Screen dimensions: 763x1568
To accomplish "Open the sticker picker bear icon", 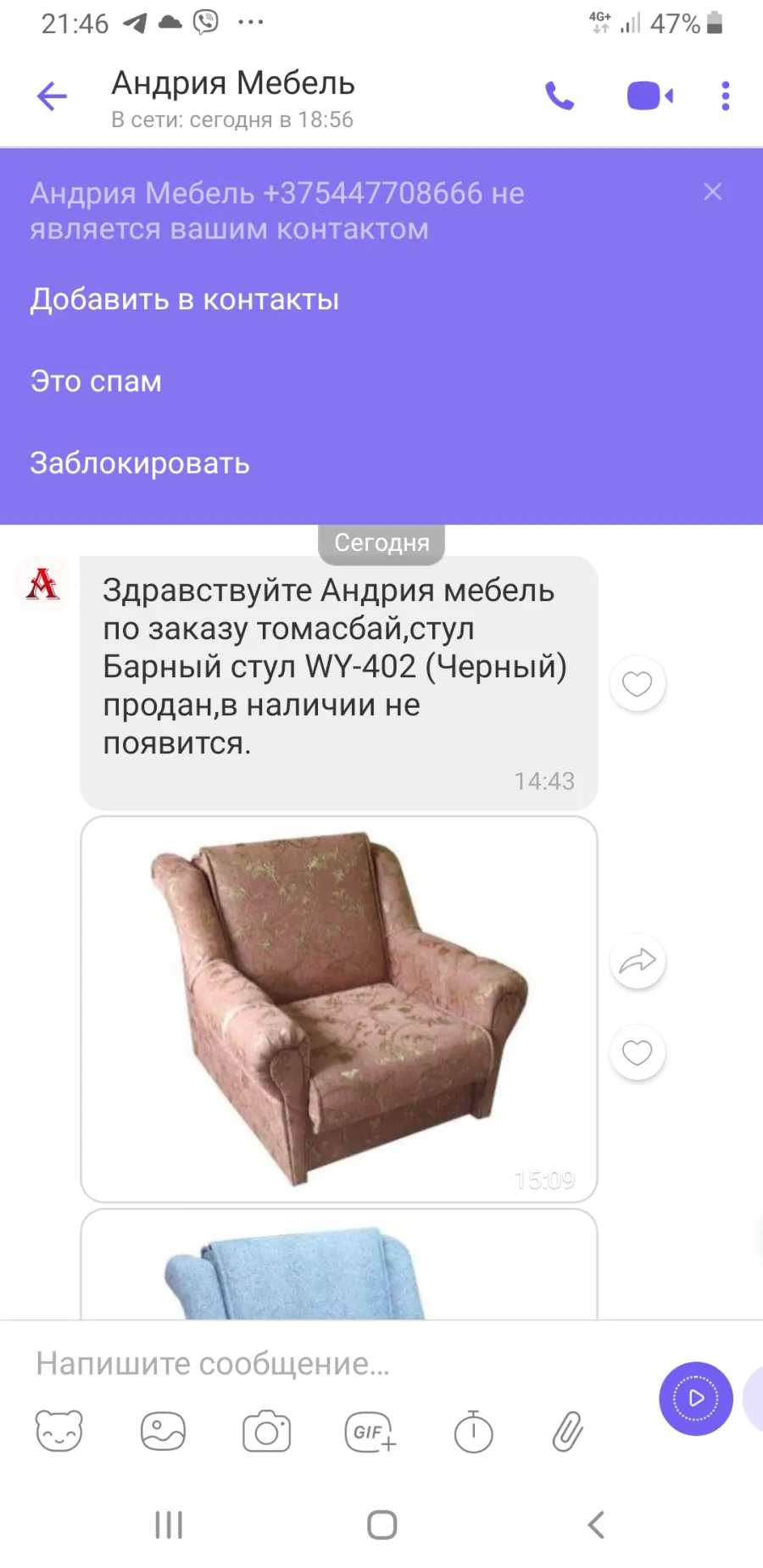I will tap(59, 1432).
